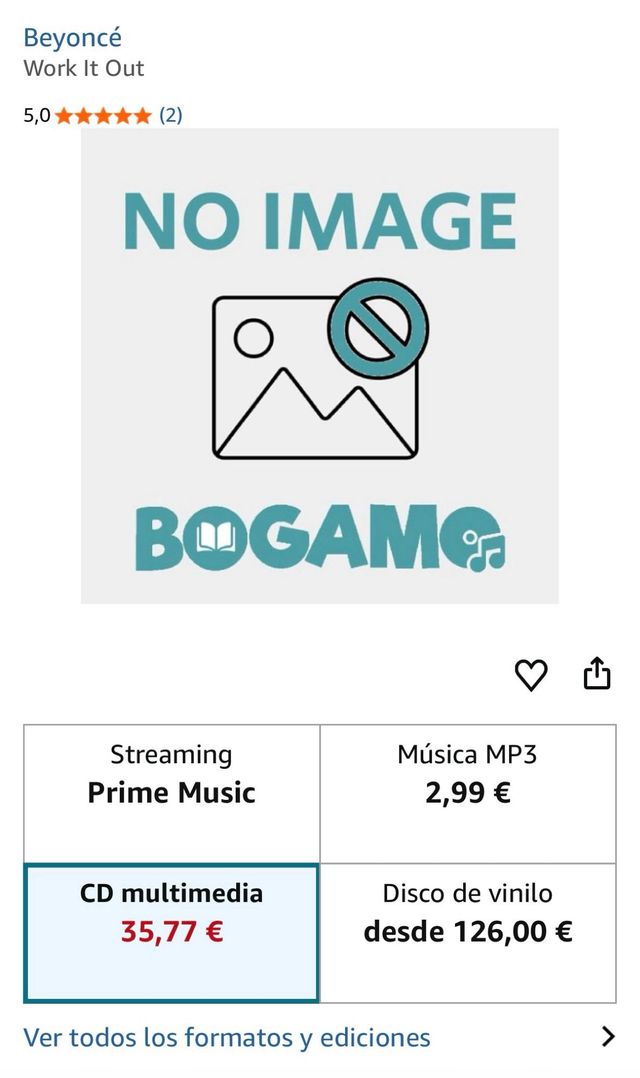Add Work It Out to wishlist
The image size is (640, 1078).
tap(531, 676)
